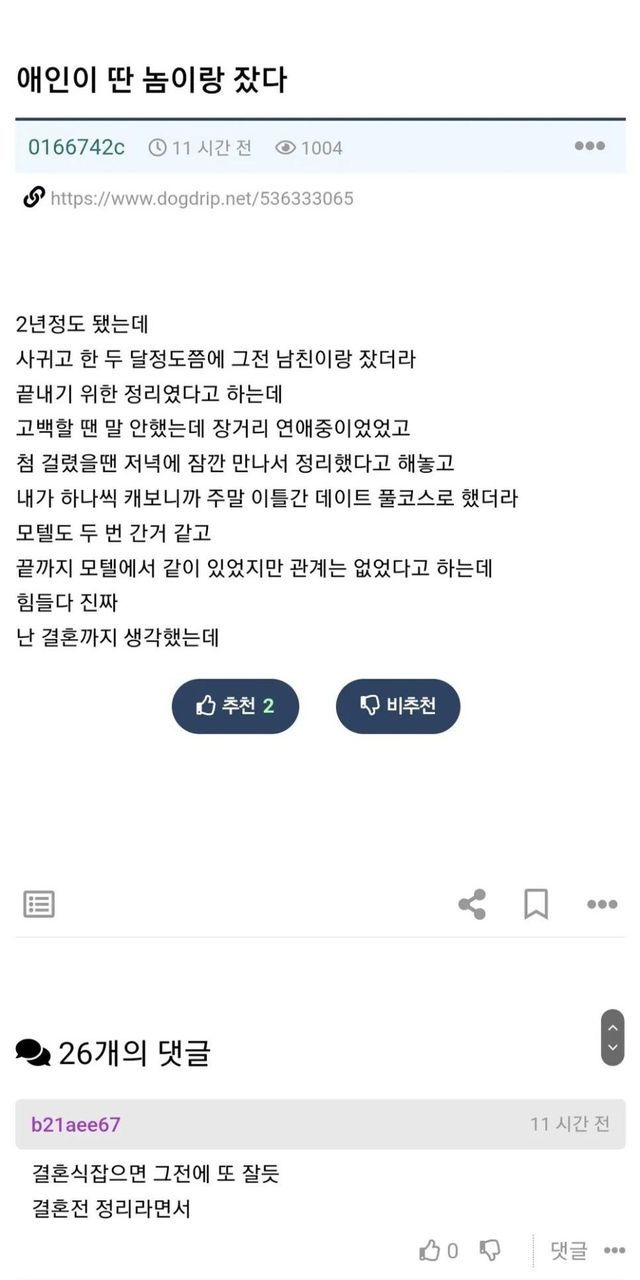Open the post list icon
This screenshot has width=640, height=1280.
click(39, 904)
